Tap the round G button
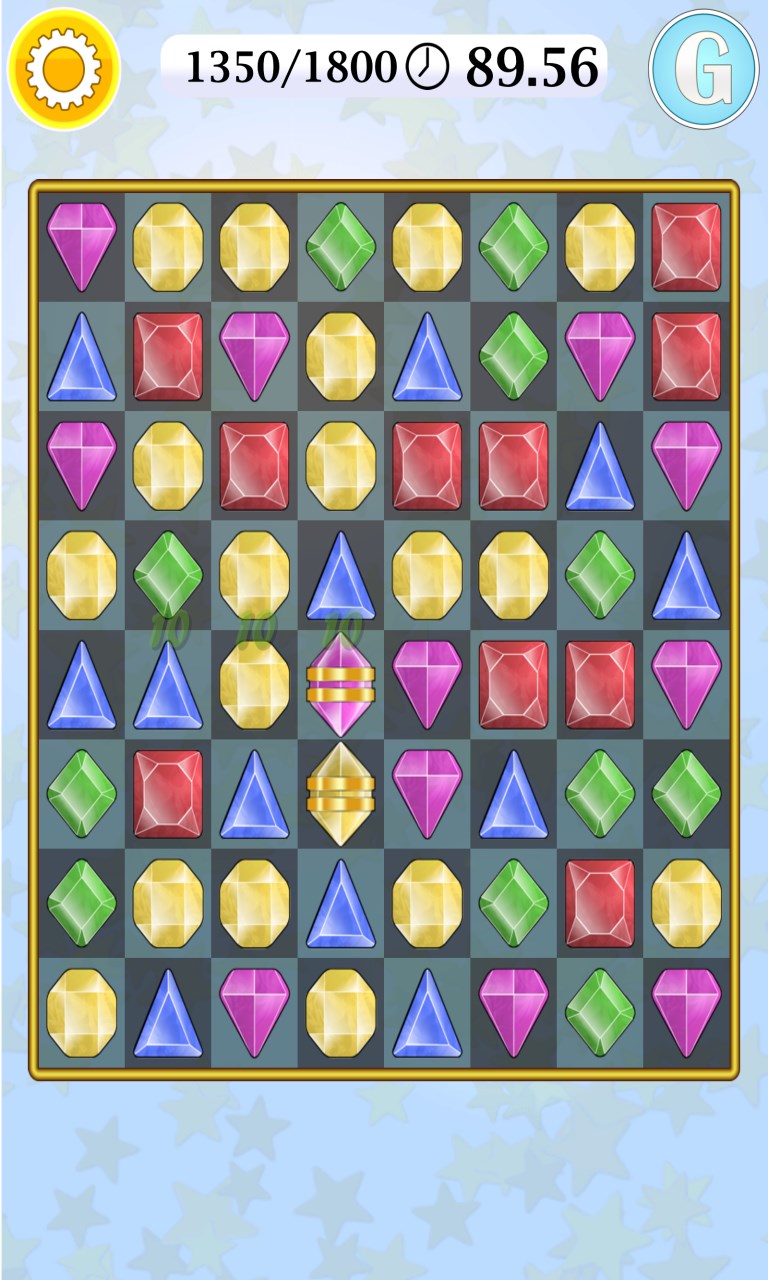This screenshot has width=768, height=1280. click(703, 69)
